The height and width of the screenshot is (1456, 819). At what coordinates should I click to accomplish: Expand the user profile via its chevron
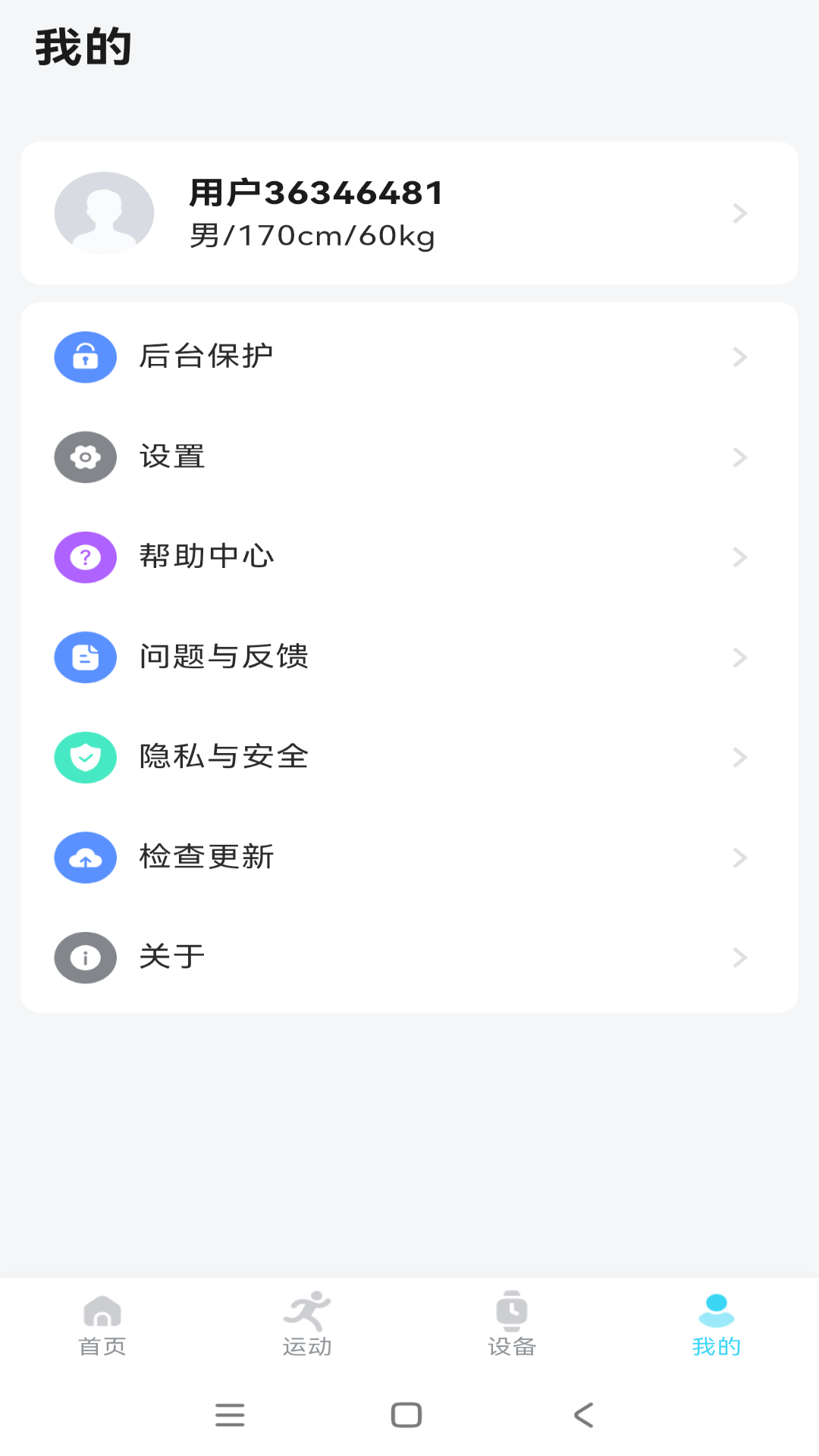739,213
